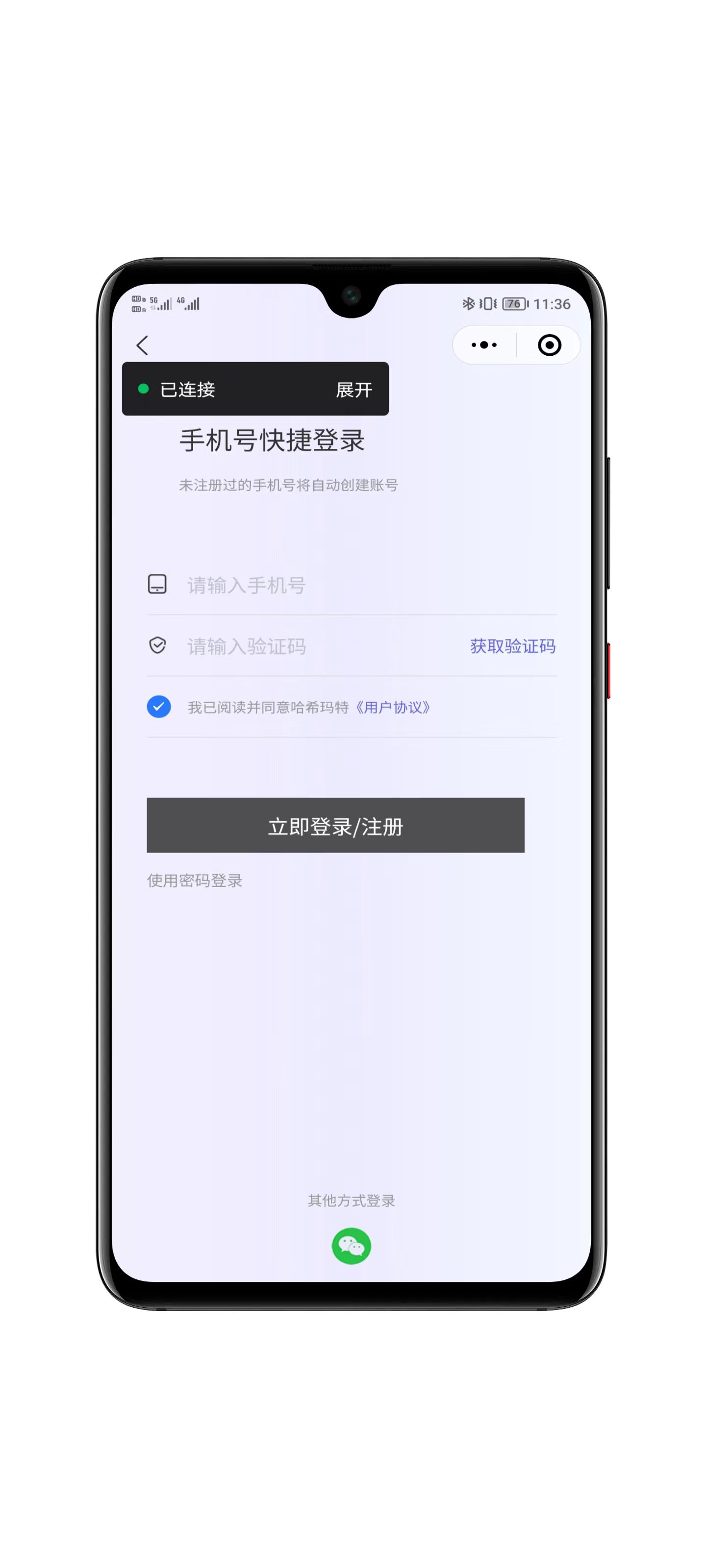706x1568 pixels.
Task: Go back using the top-left arrow
Action: click(143, 345)
